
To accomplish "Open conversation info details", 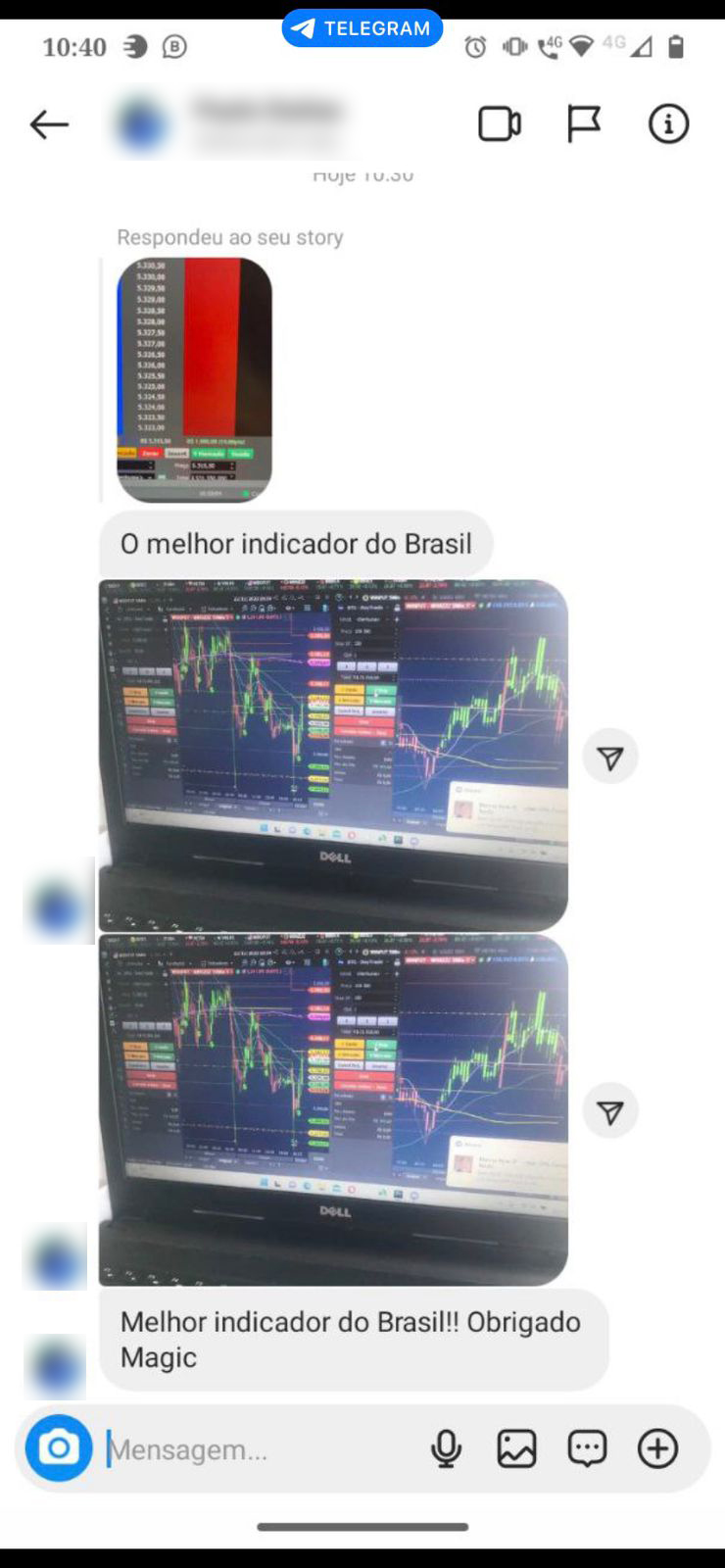I will [668, 124].
